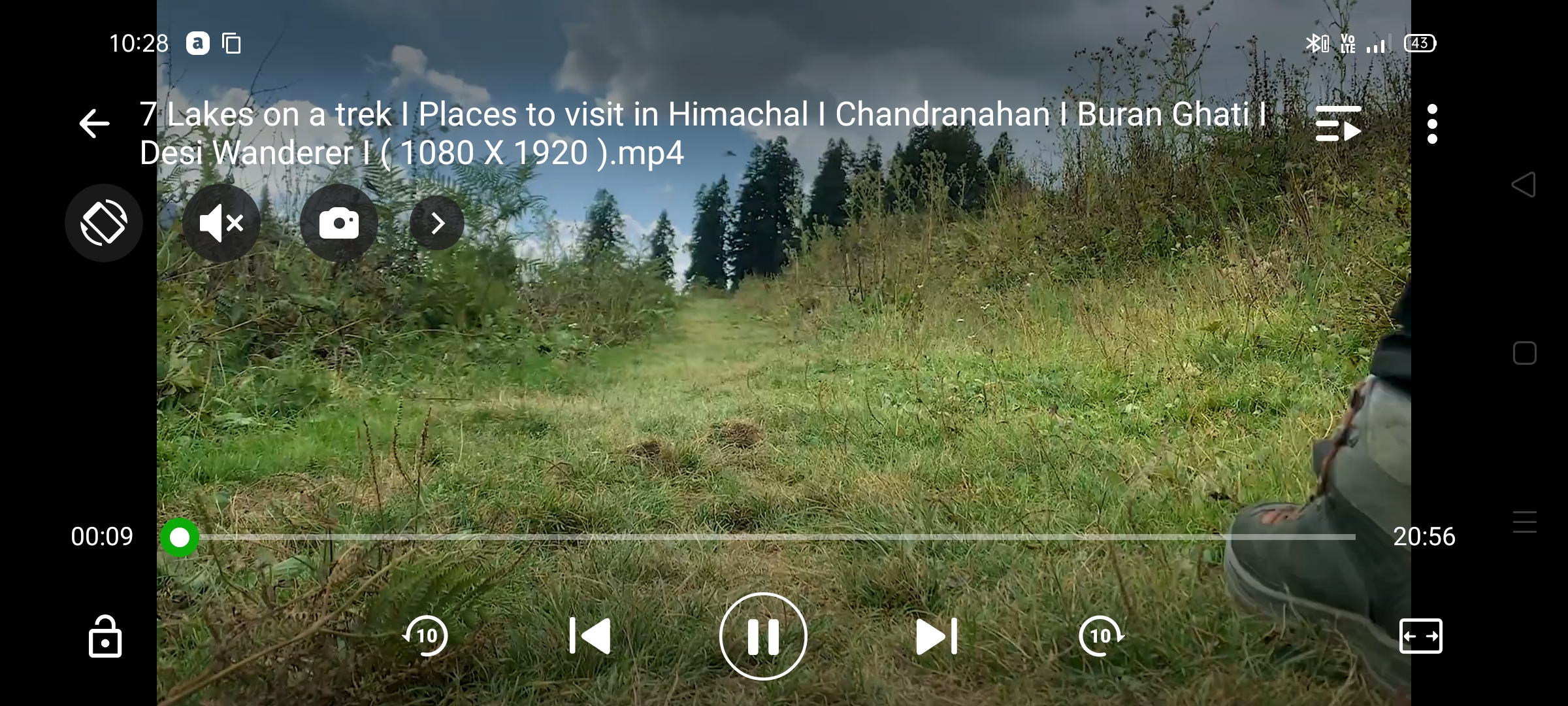Tap the green seek bar handle
The width and height of the screenshot is (1568, 706).
coord(180,537)
